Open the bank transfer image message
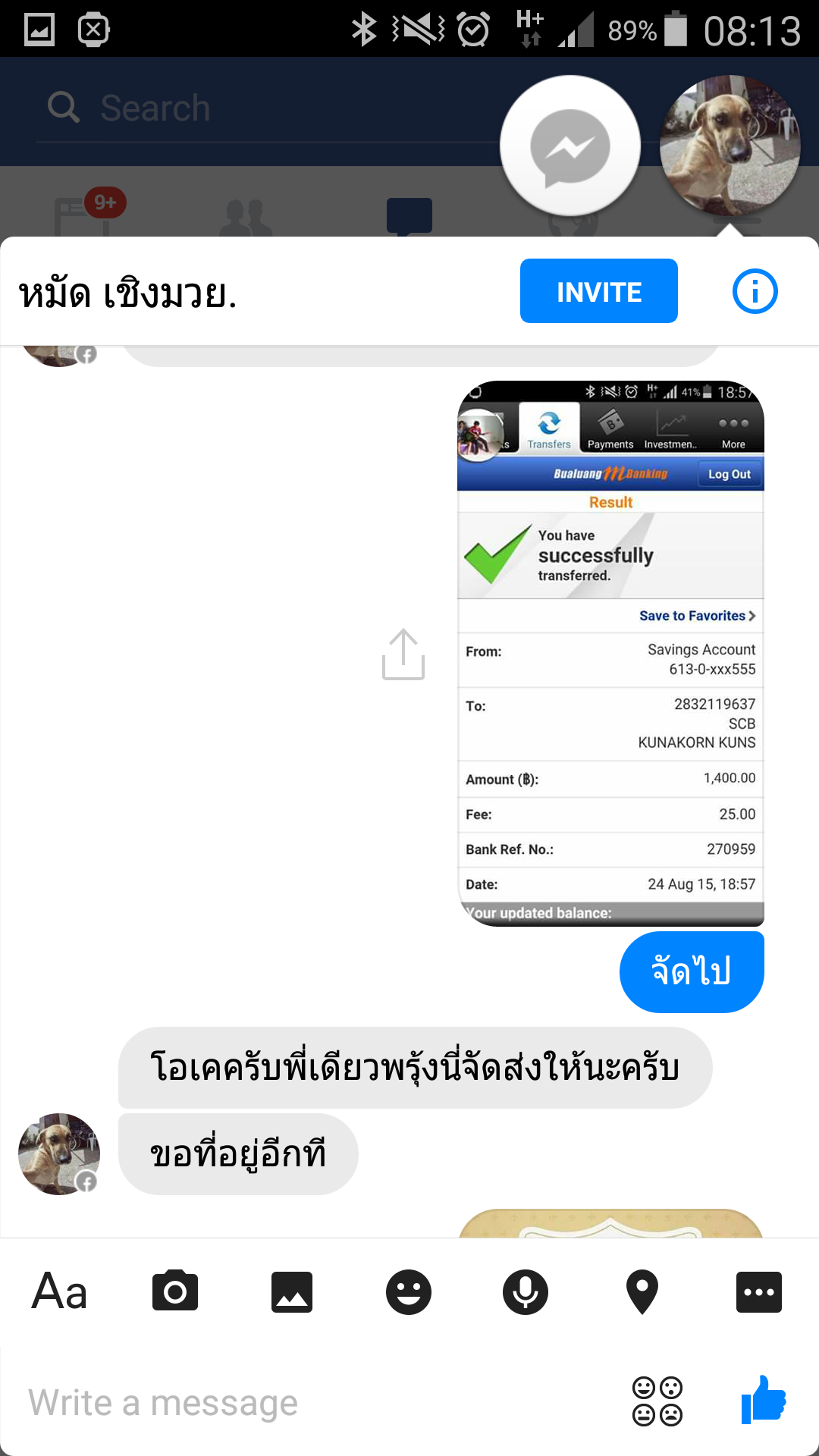819x1456 pixels. pos(610,653)
